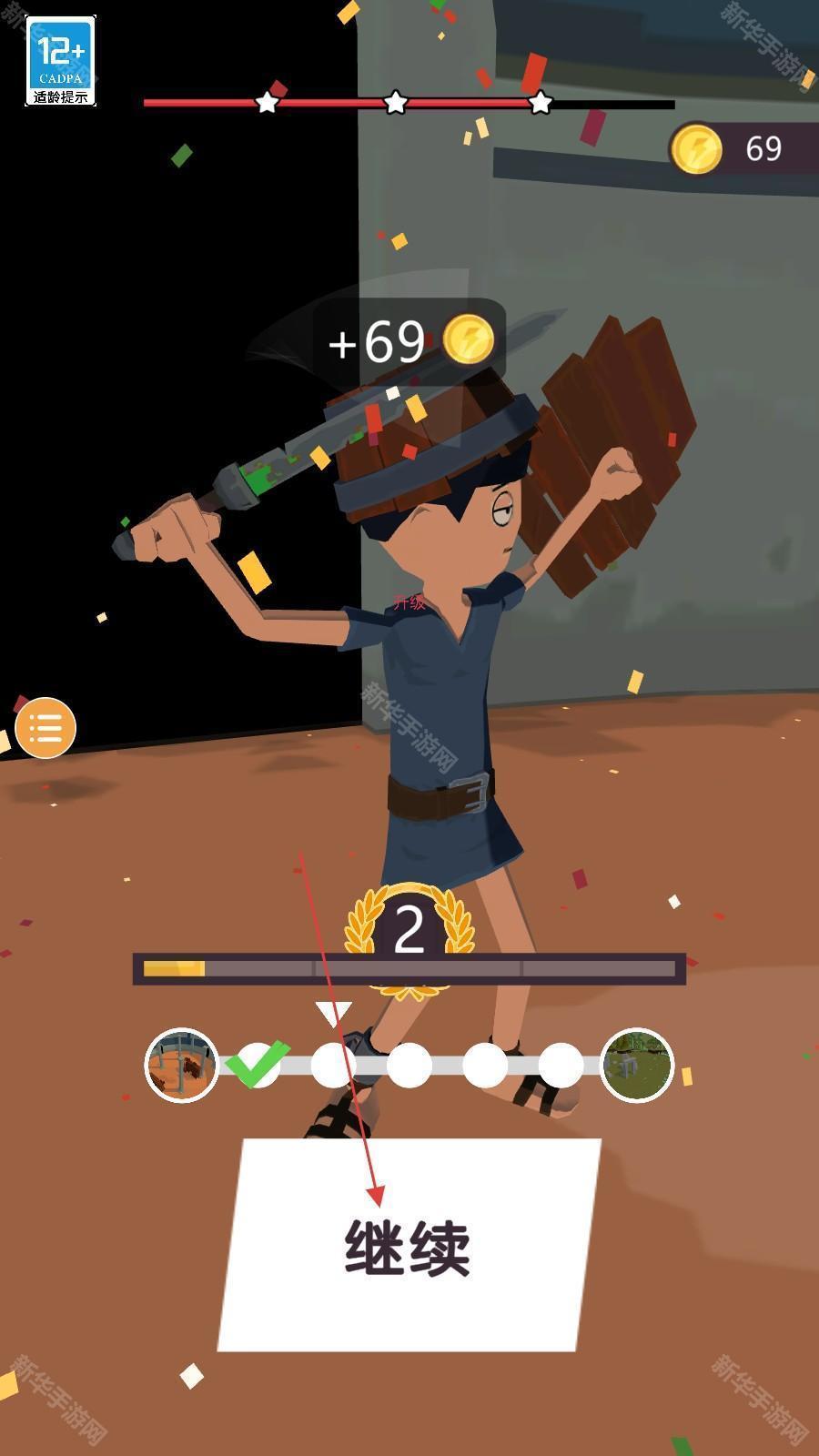
Task: Tap the 继续 continue button
Action: click(x=409, y=1245)
